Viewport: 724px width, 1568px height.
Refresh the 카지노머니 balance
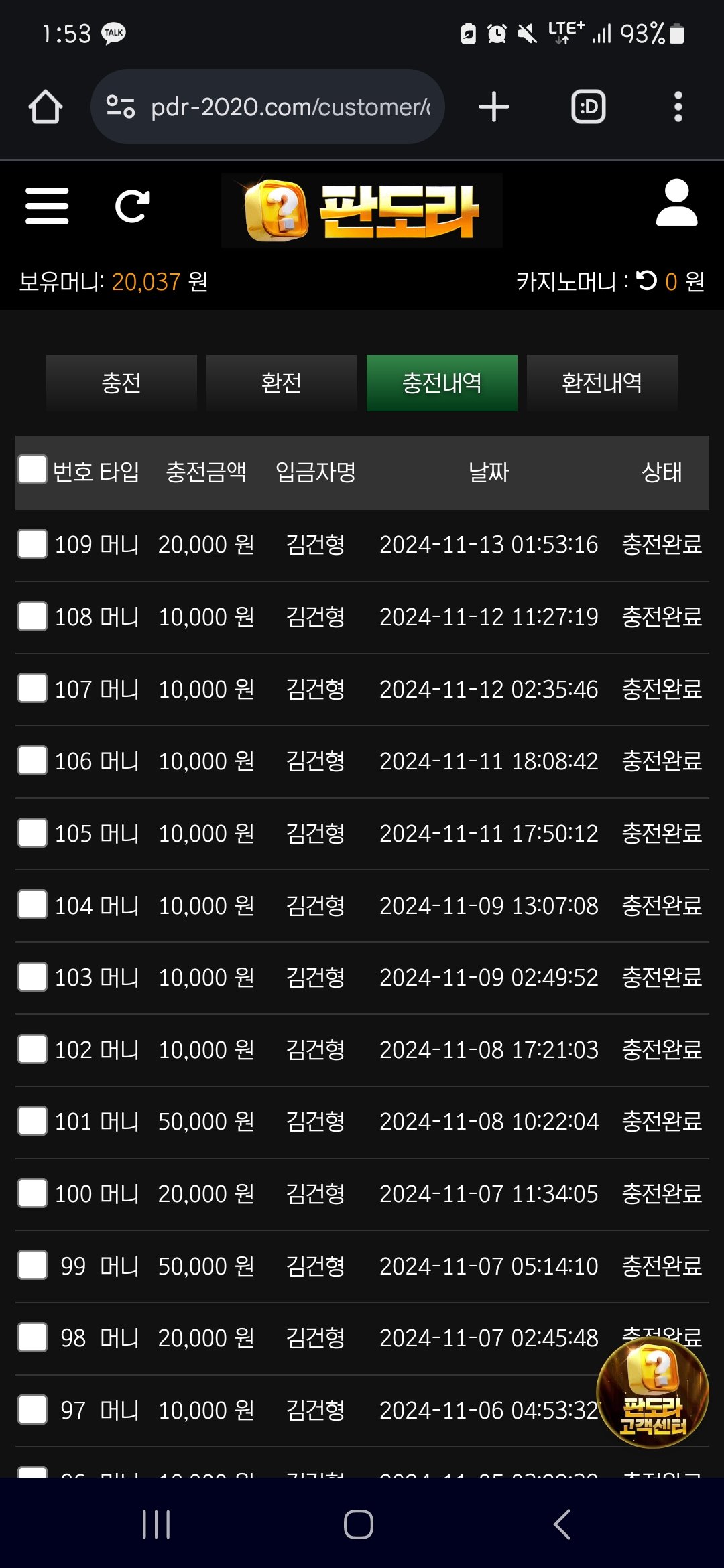(x=647, y=280)
